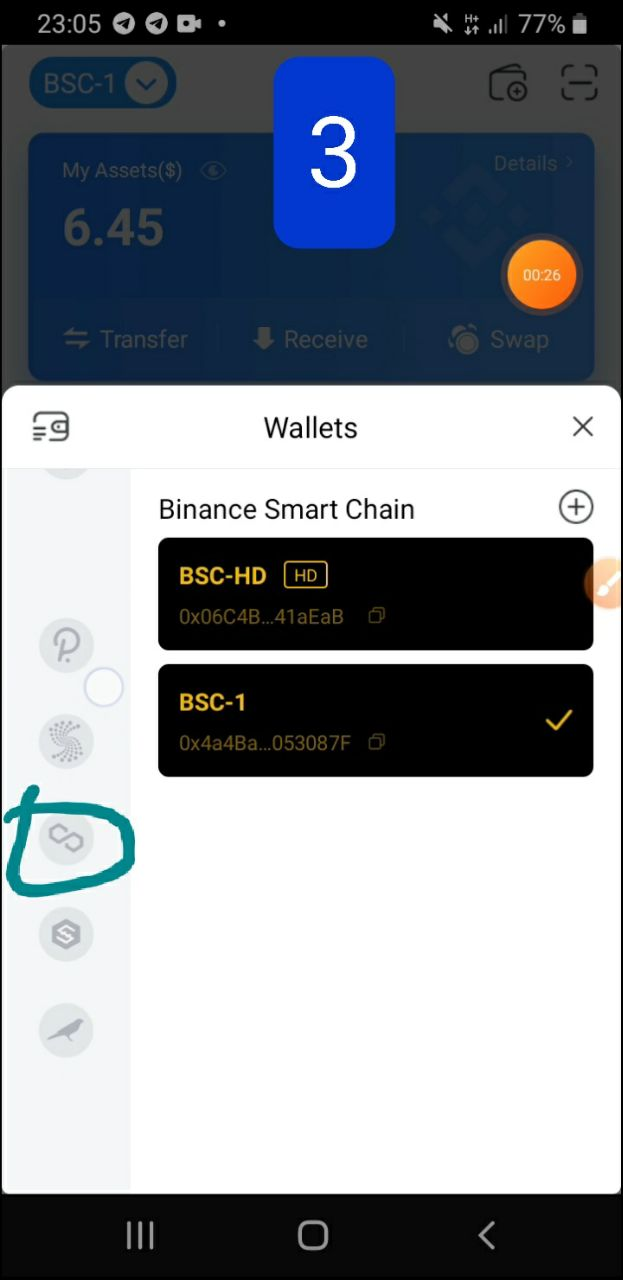Switch to the bird-logo chain
The height and width of the screenshot is (1280, 623).
pyautogui.click(x=66, y=1030)
